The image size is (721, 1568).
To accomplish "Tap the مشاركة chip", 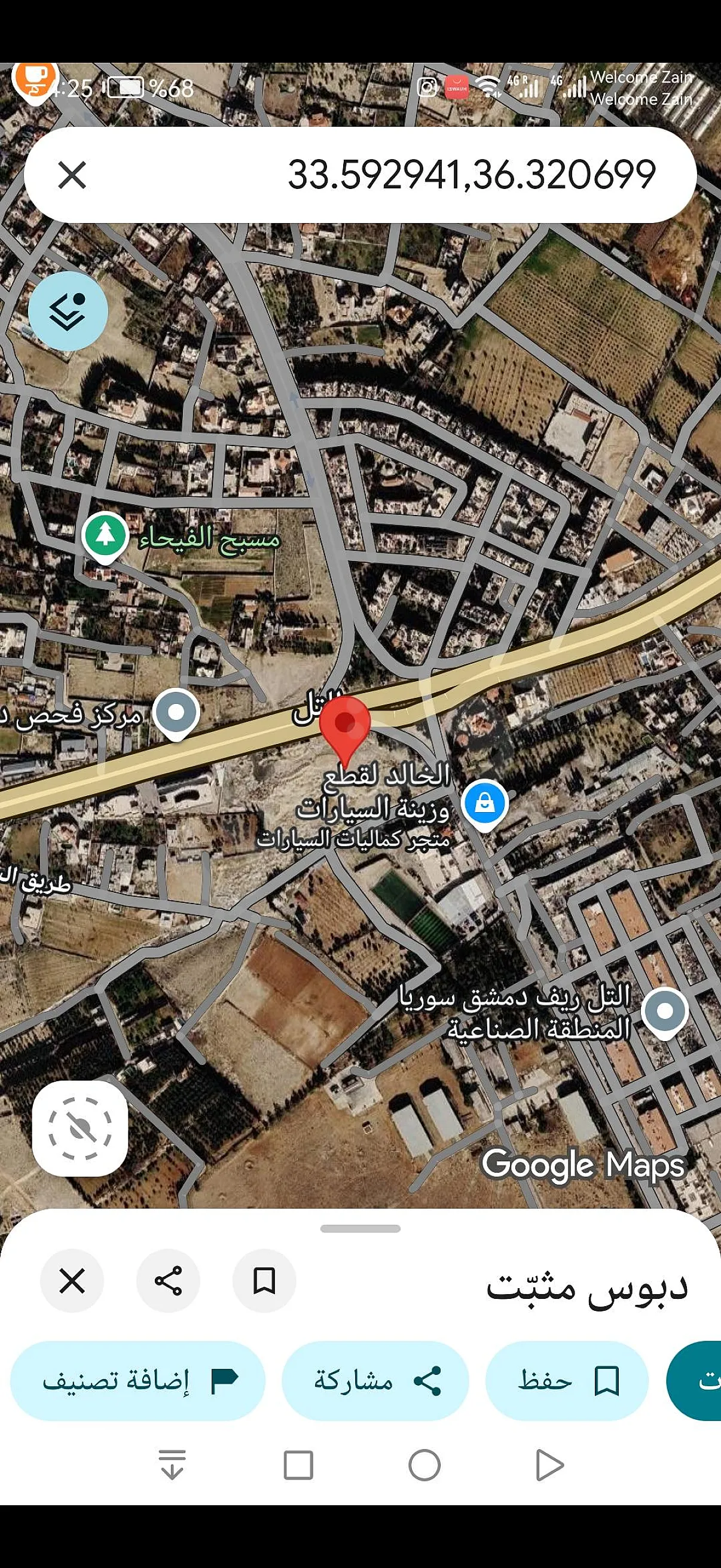I will [375, 1380].
